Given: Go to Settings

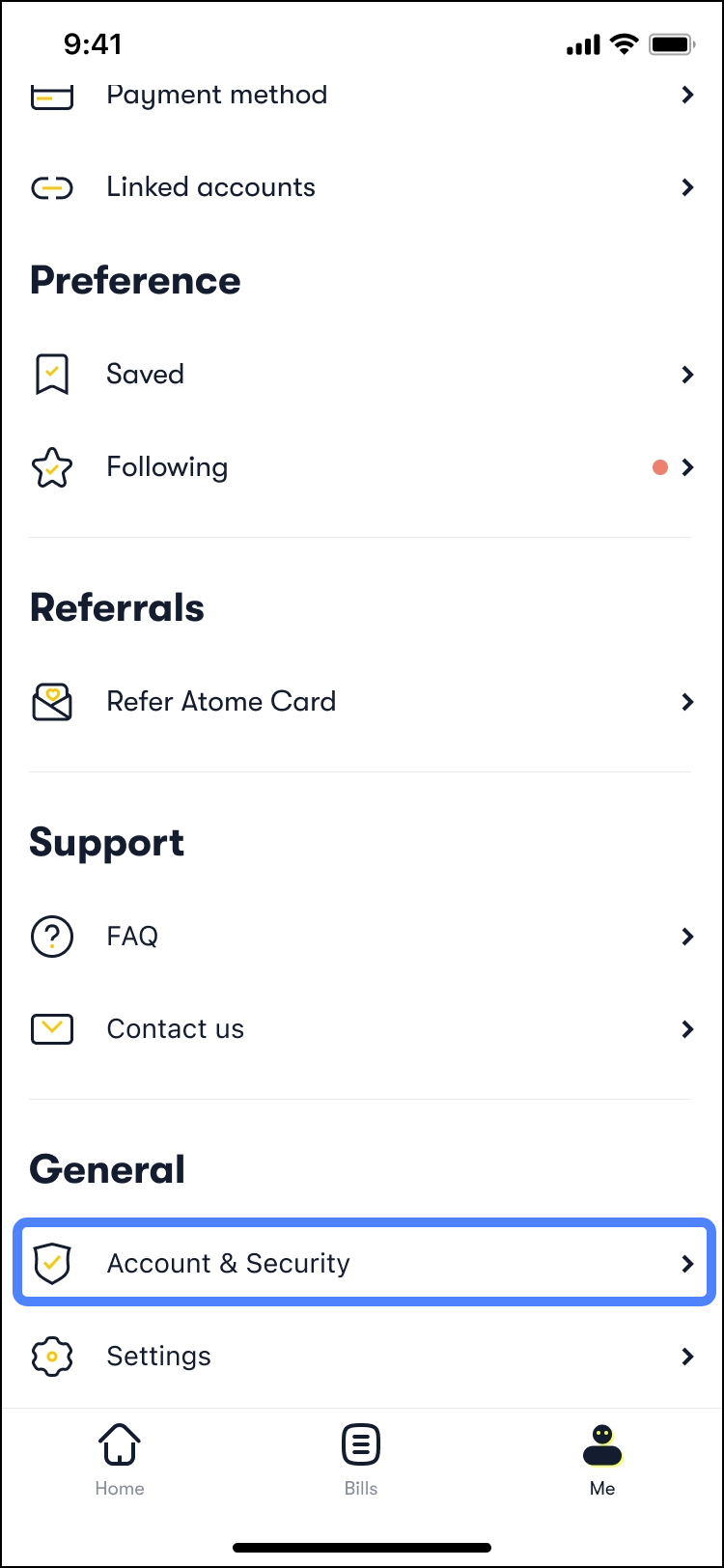Looking at the screenshot, I should pyautogui.click(x=362, y=1357).
